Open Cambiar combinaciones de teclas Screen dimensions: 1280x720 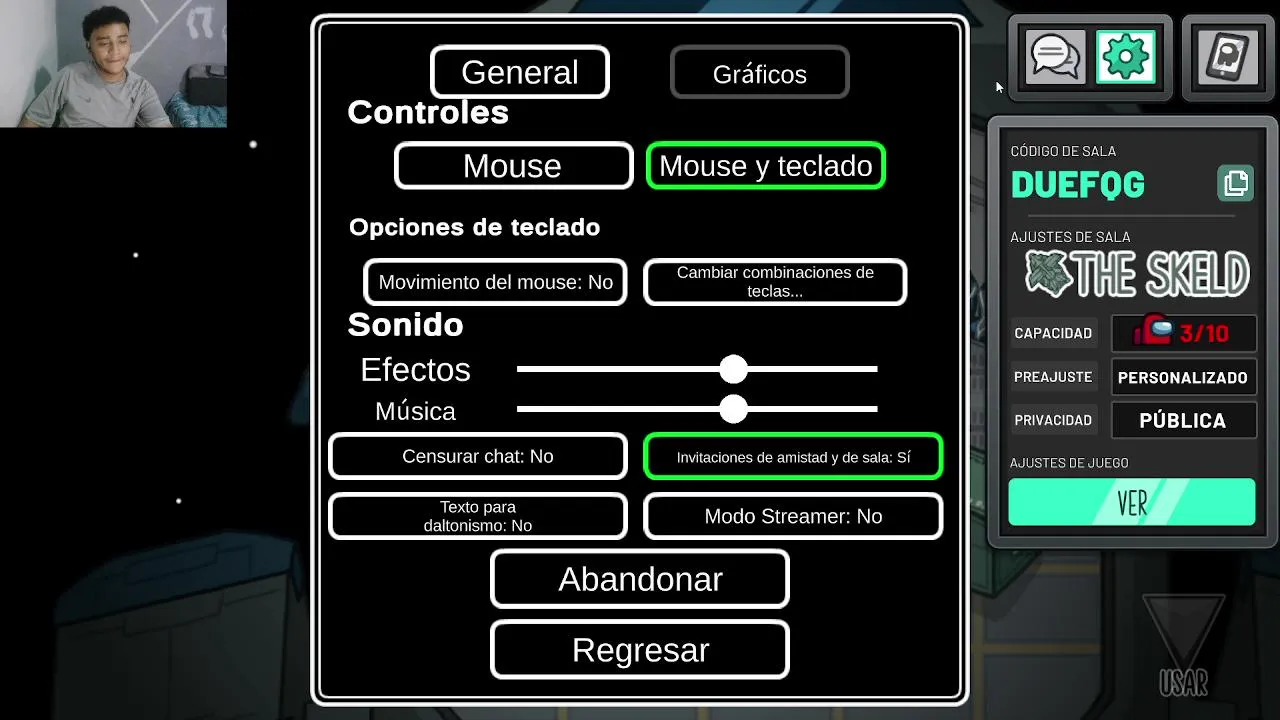[775, 282]
